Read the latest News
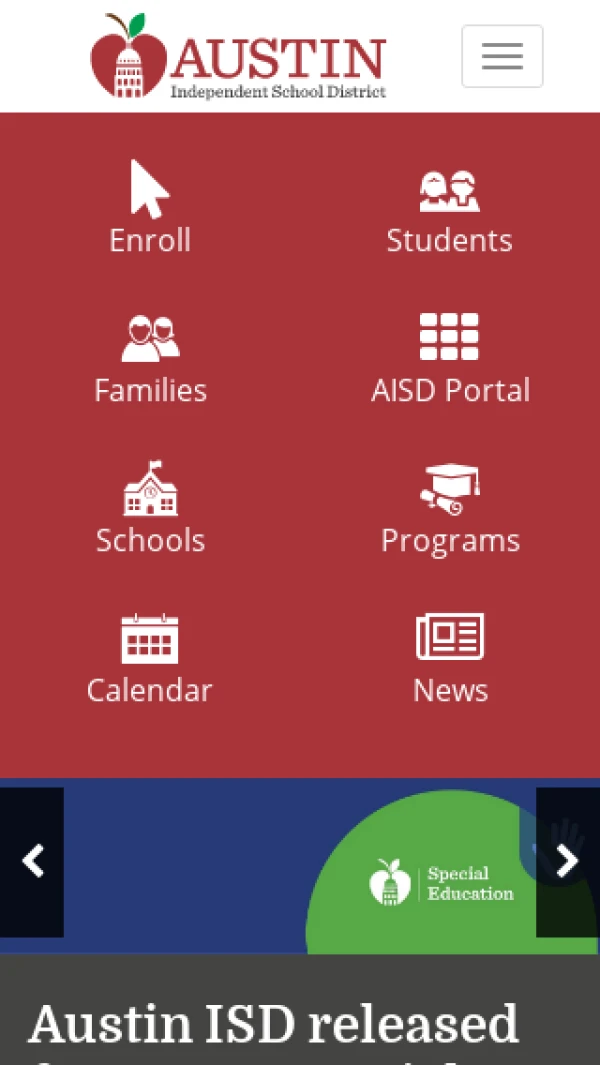 pos(450,660)
